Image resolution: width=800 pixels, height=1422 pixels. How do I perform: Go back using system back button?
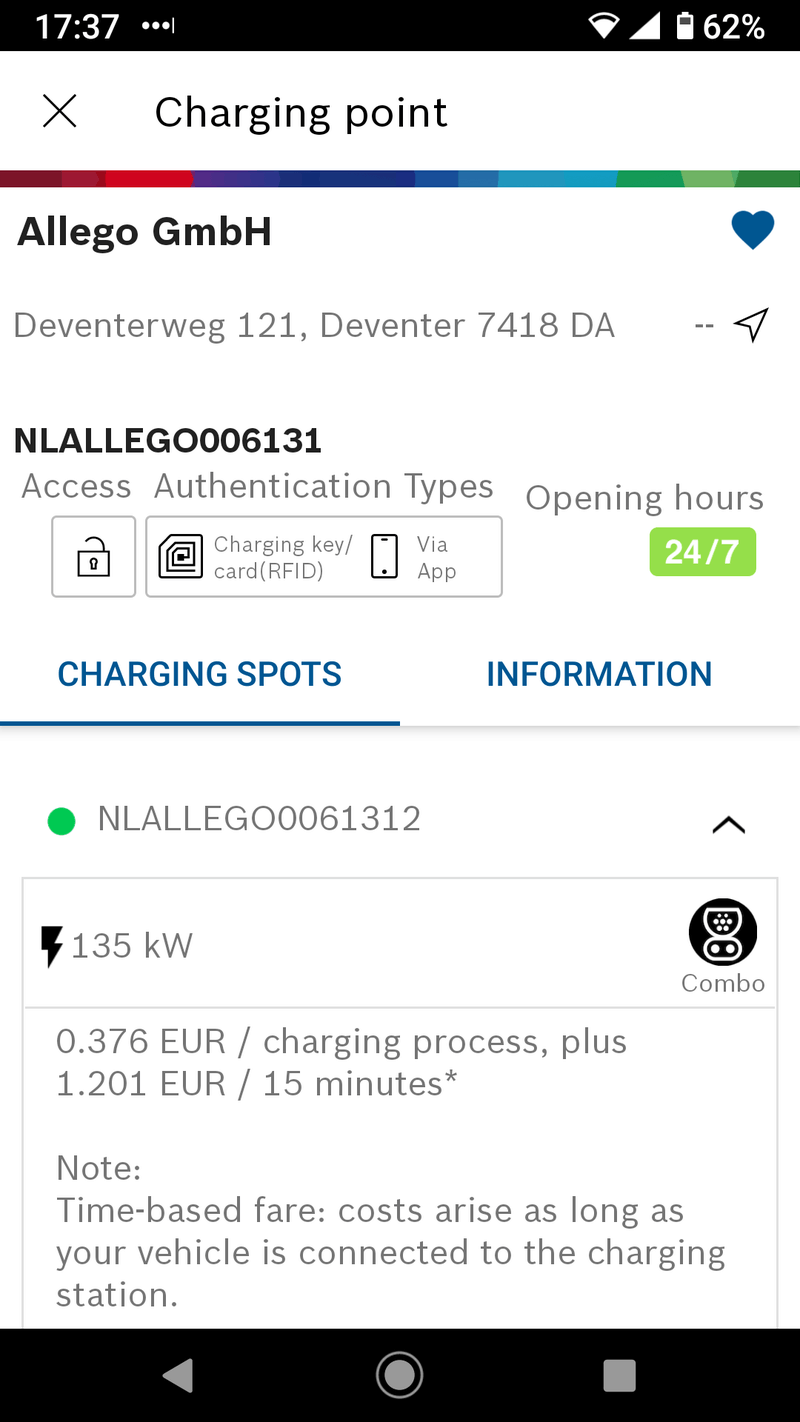click(178, 1376)
